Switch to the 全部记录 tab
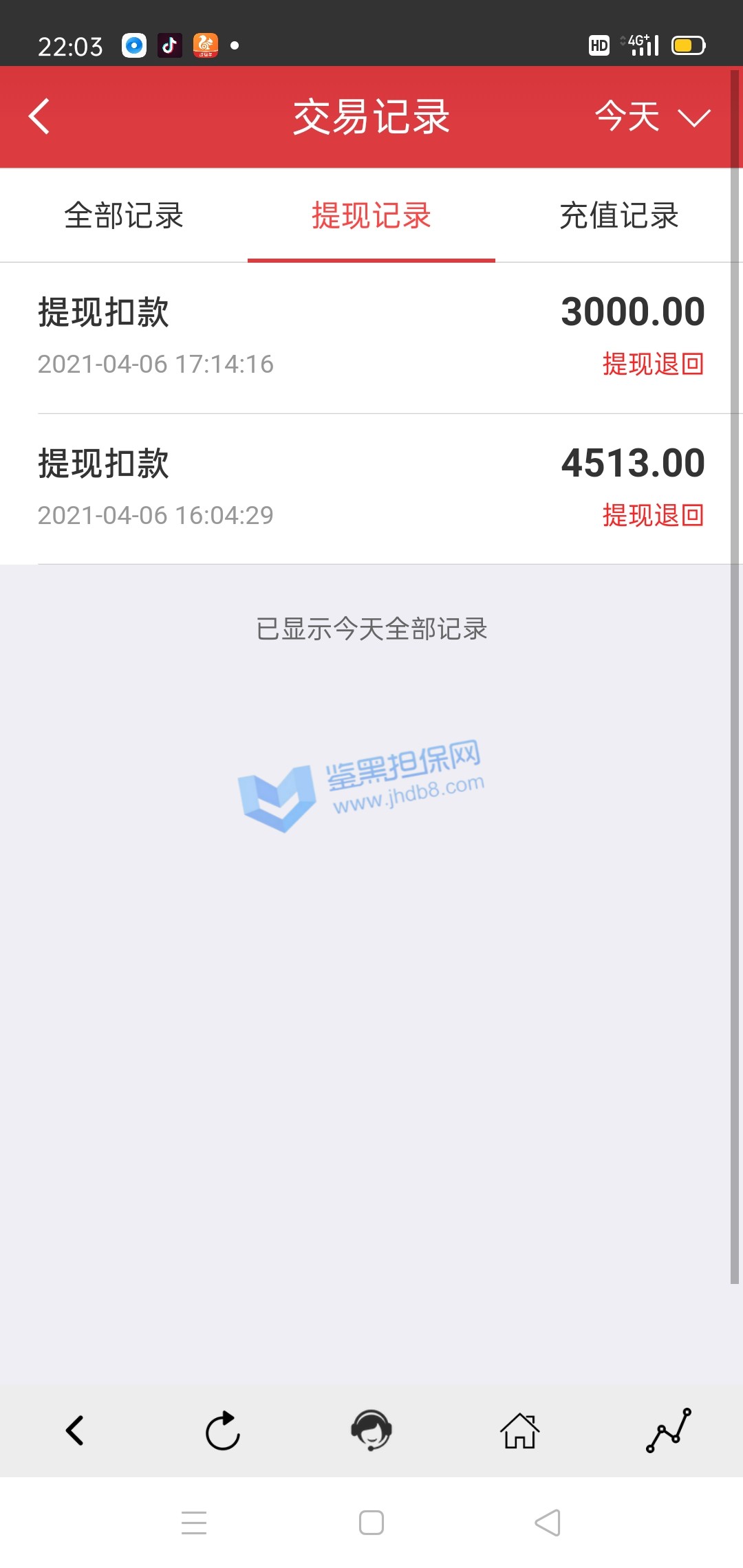This screenshot has height=1568, width=743. click(x=124, y=215)
